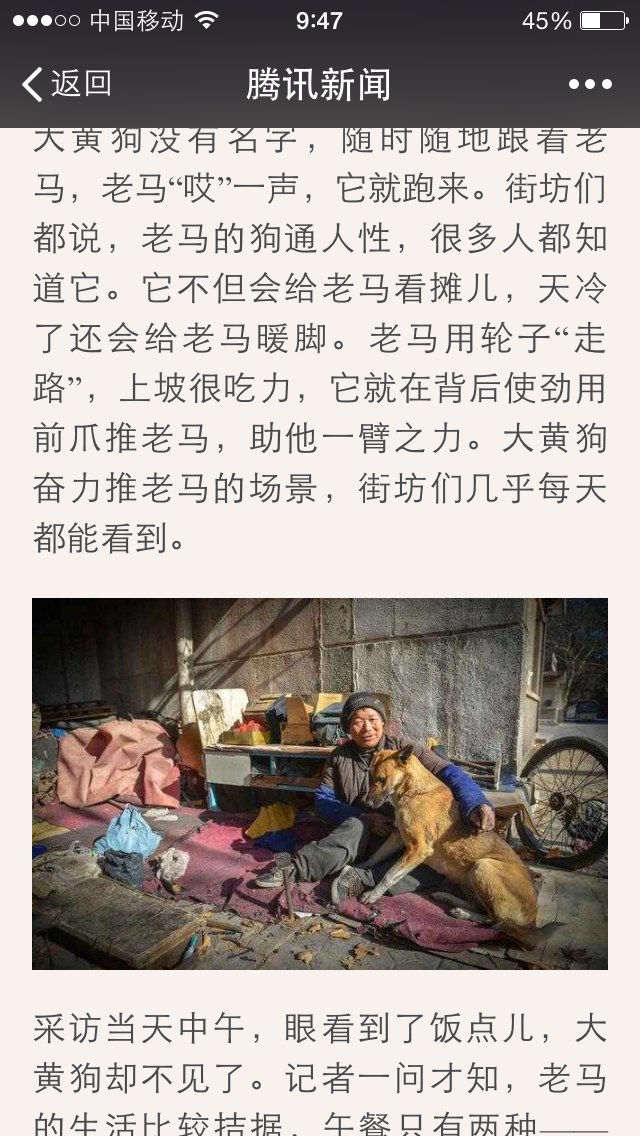Screen dimensions: 640x1136
Task: Open the photo of the man and dog
Action: point(320,783)
